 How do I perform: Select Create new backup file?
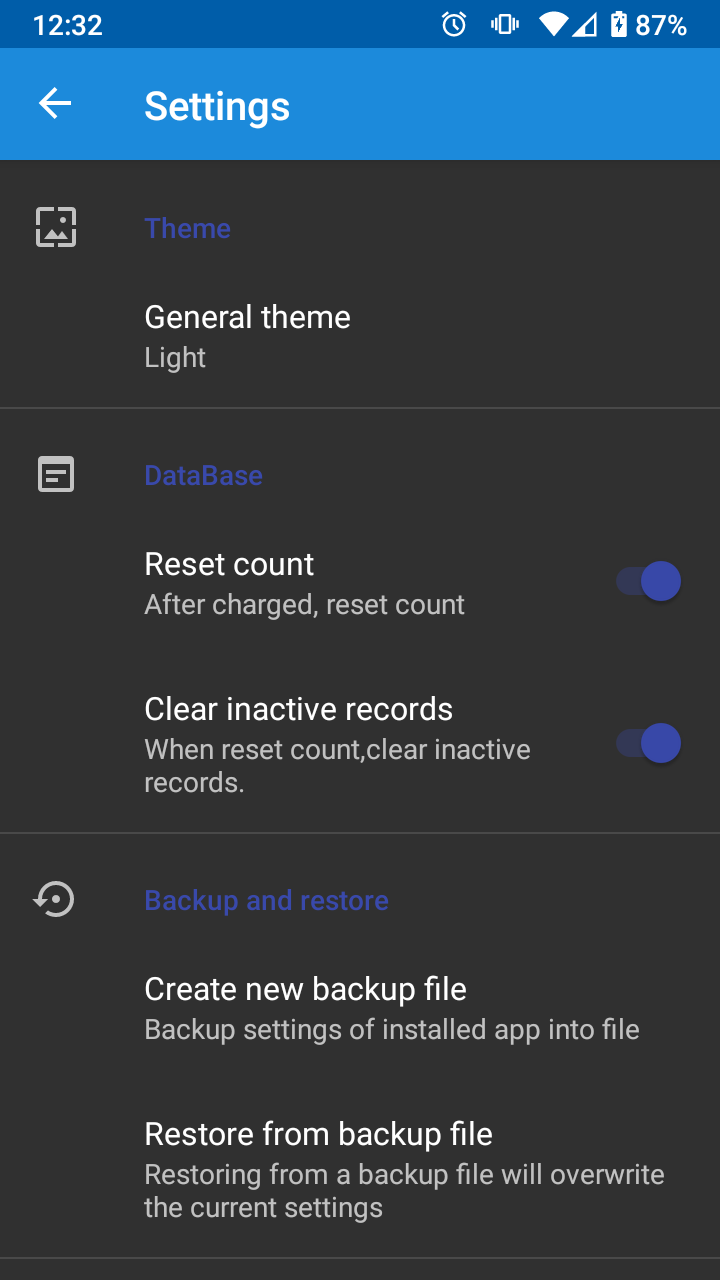click(360, 1008)
